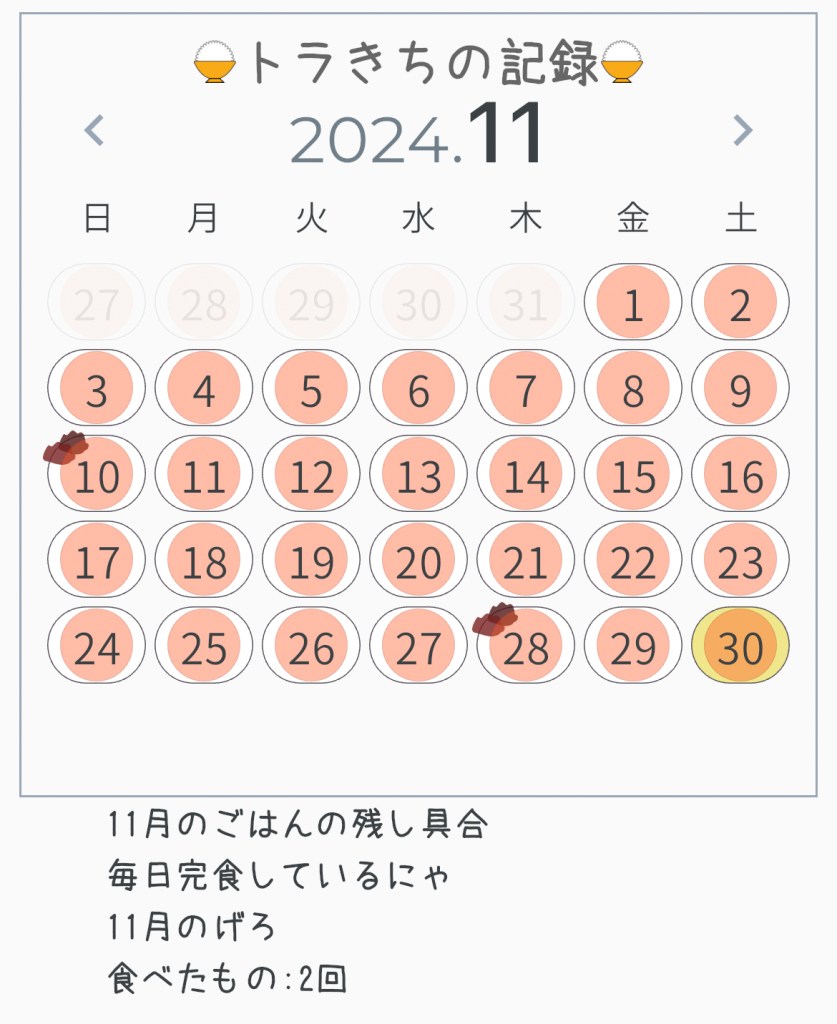Select November 22 date cell
Screen dimensions: 837x1024
tap(633, 562)
